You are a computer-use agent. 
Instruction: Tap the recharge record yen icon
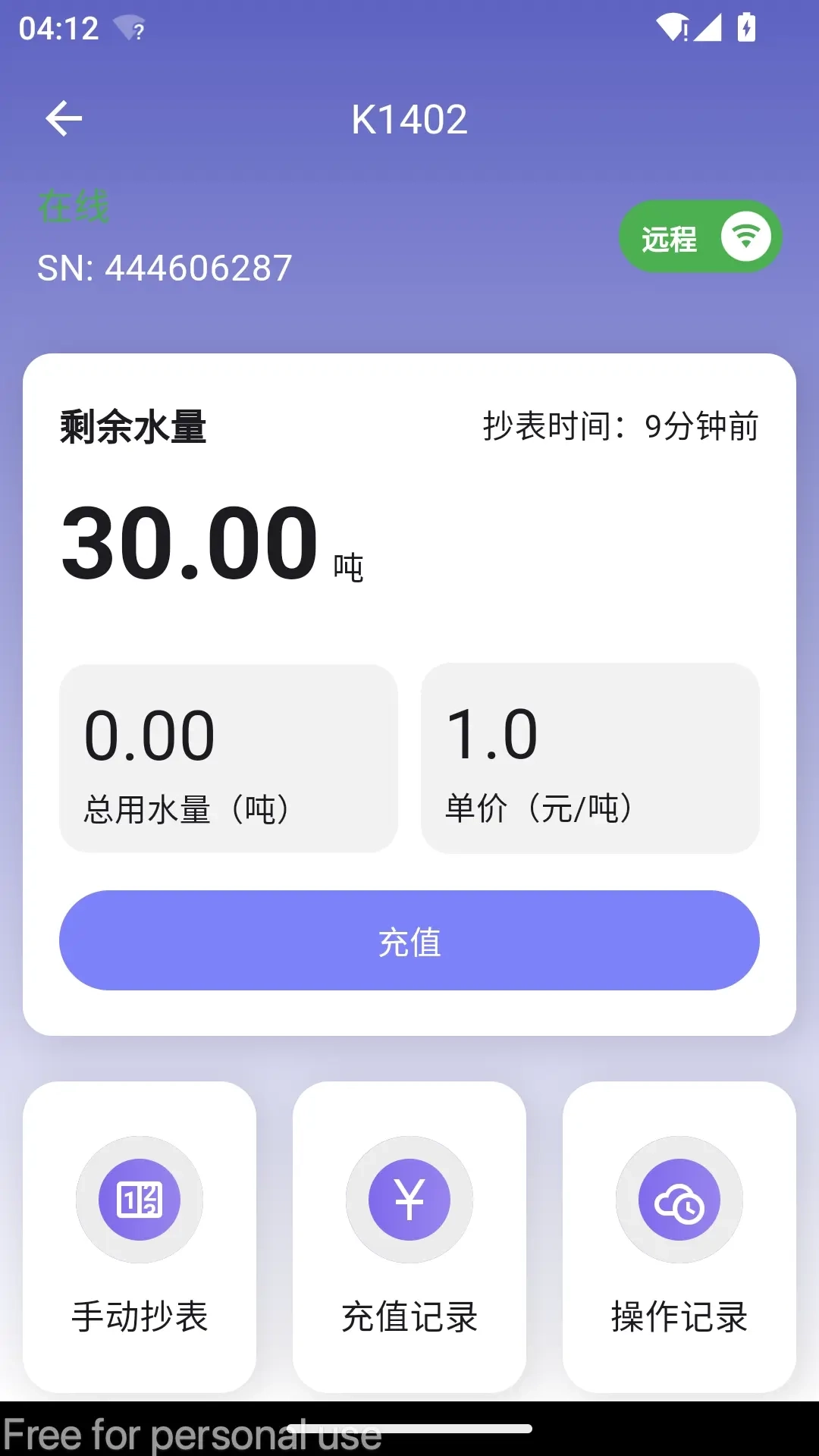coord(409,1198)
